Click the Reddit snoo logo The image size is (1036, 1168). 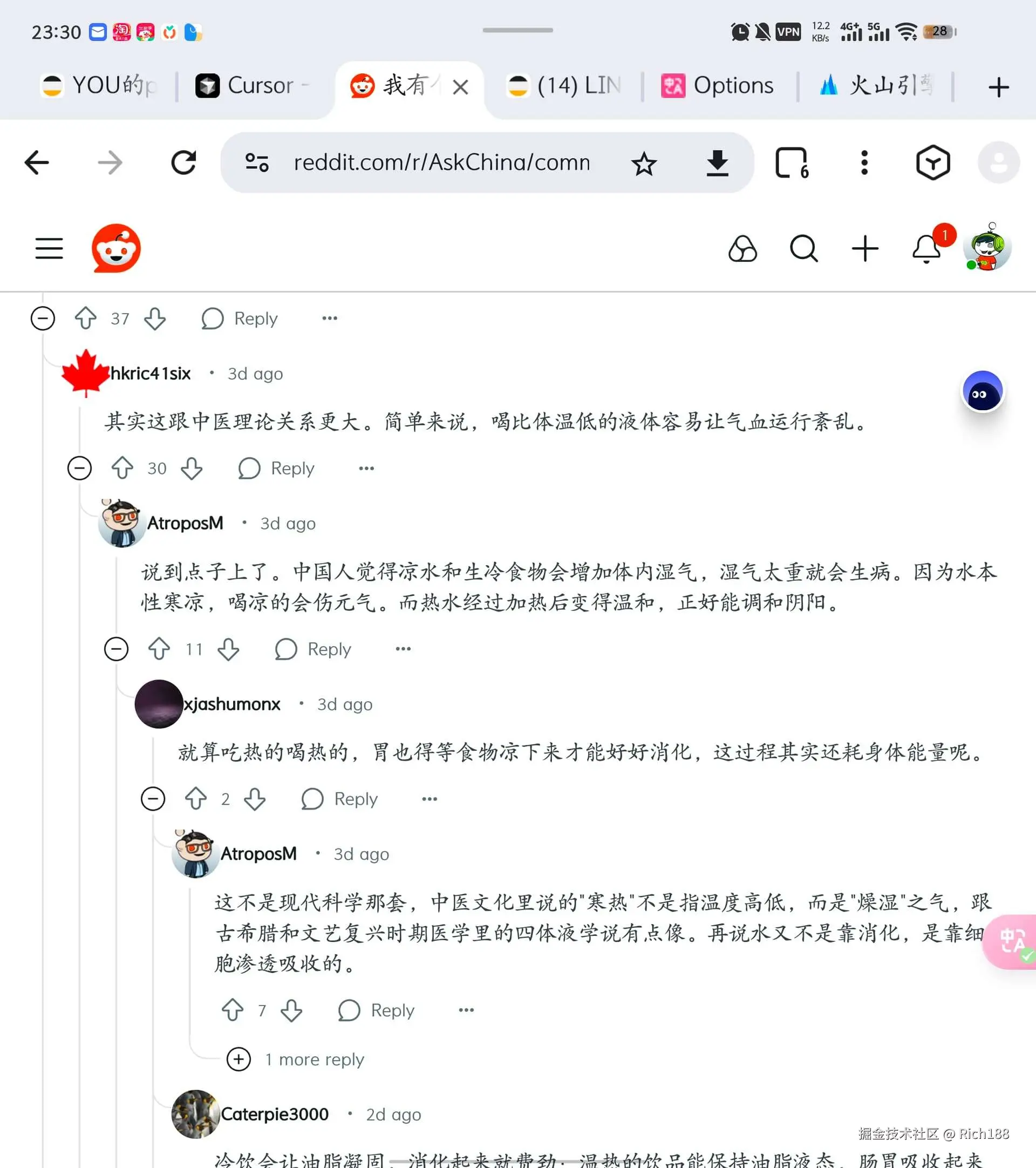[116, 248]
